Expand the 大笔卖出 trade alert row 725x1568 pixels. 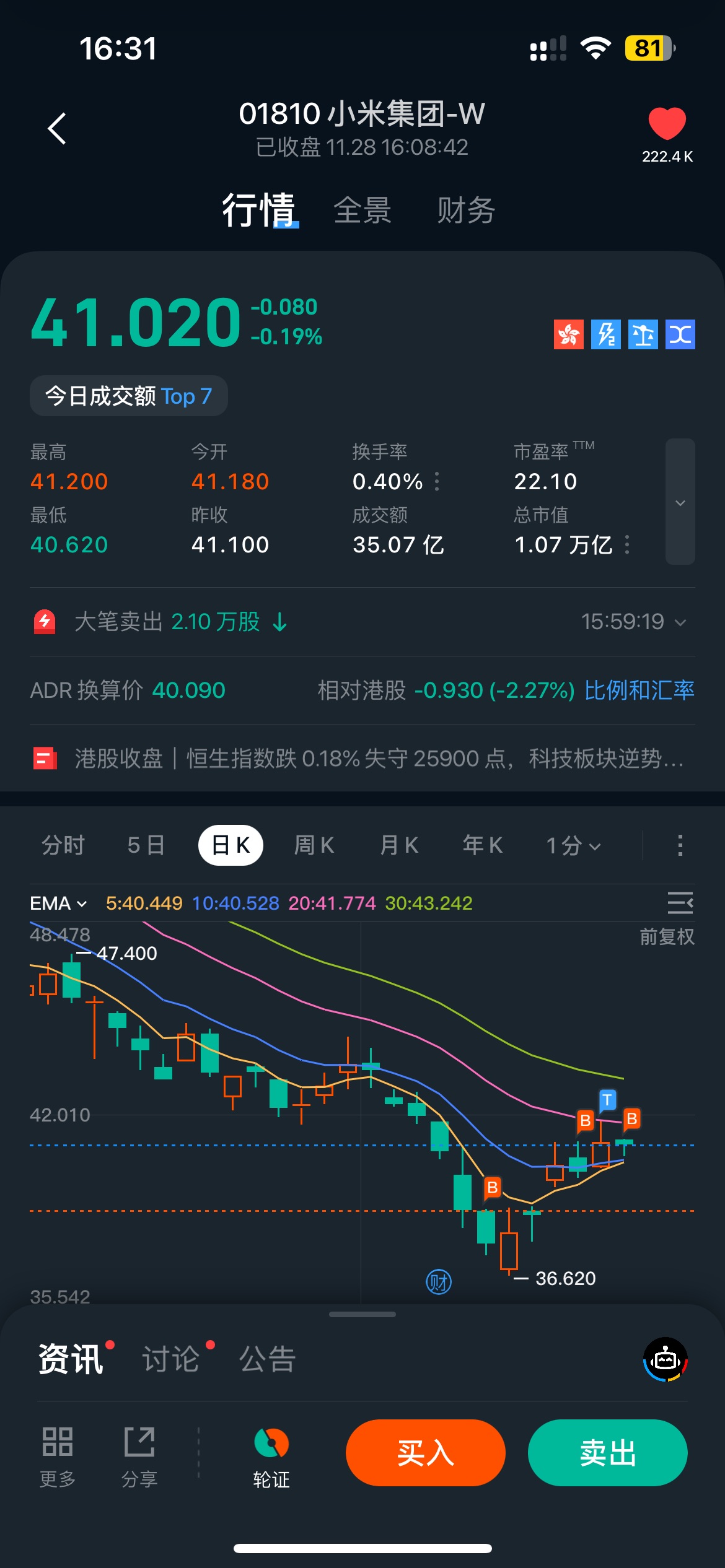[680, 622]
